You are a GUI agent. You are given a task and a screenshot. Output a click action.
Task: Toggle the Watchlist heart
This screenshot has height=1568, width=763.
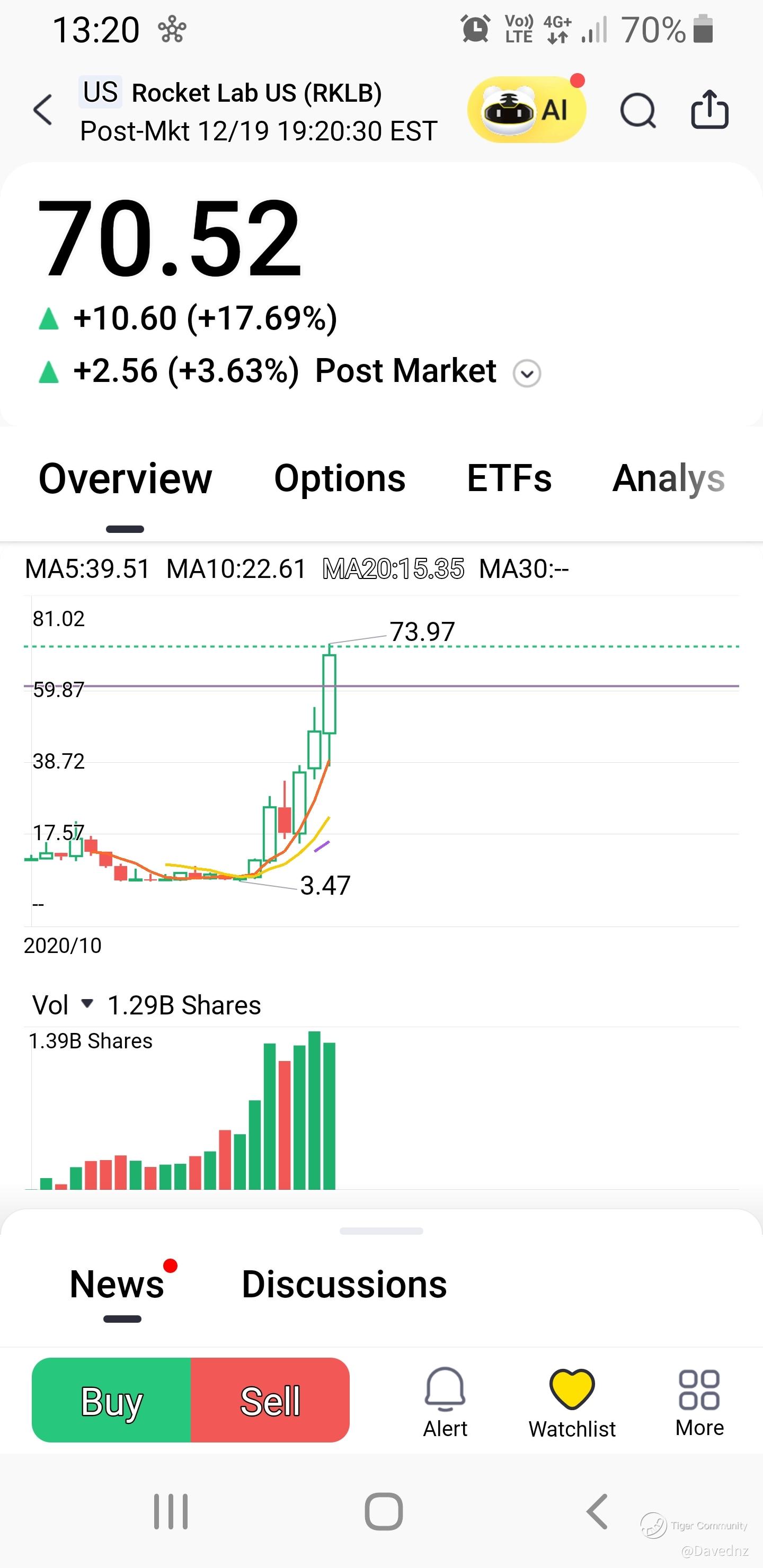(x=572, y=1402)
